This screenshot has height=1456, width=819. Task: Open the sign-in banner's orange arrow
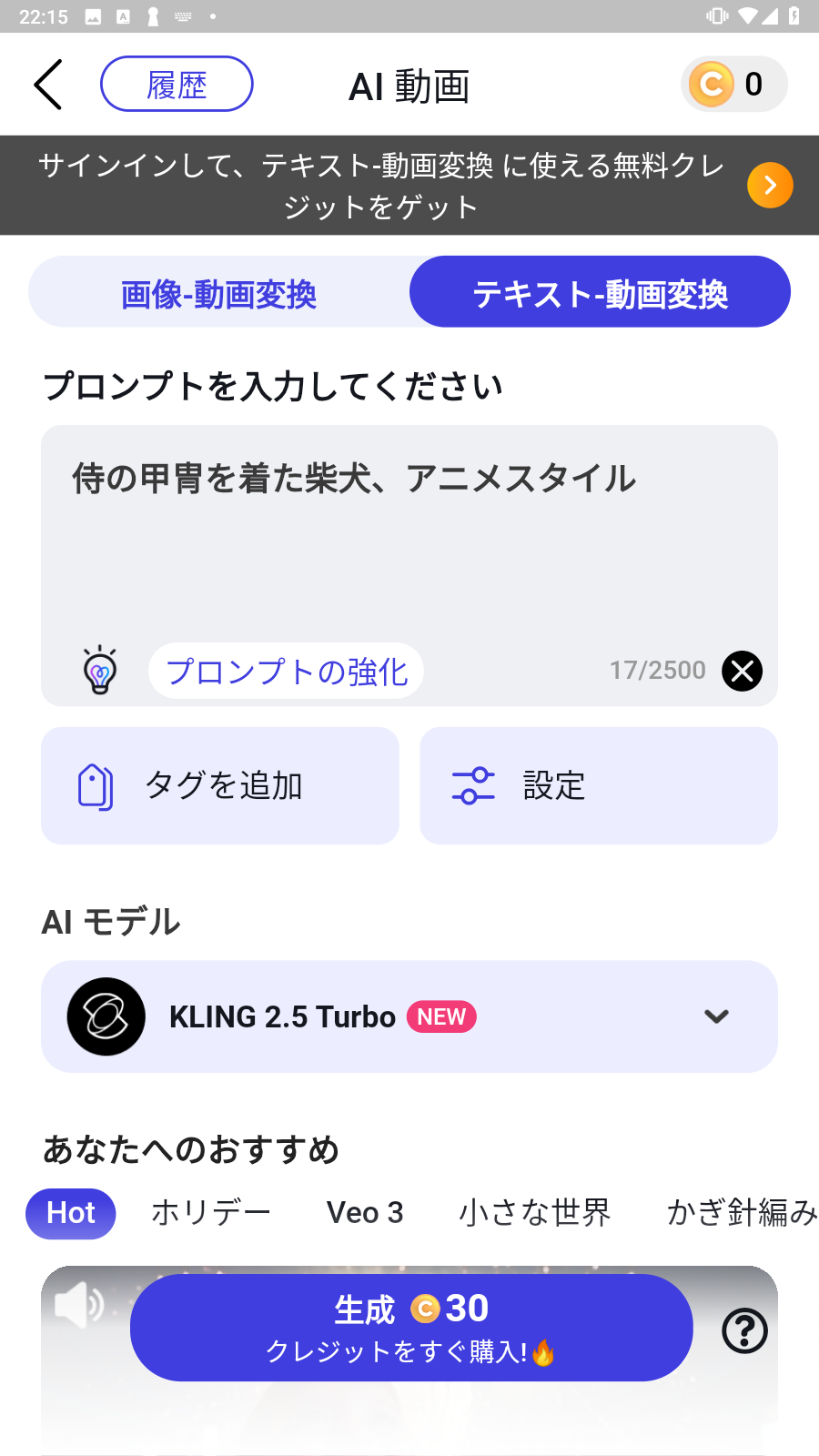[x=770, y=186]
